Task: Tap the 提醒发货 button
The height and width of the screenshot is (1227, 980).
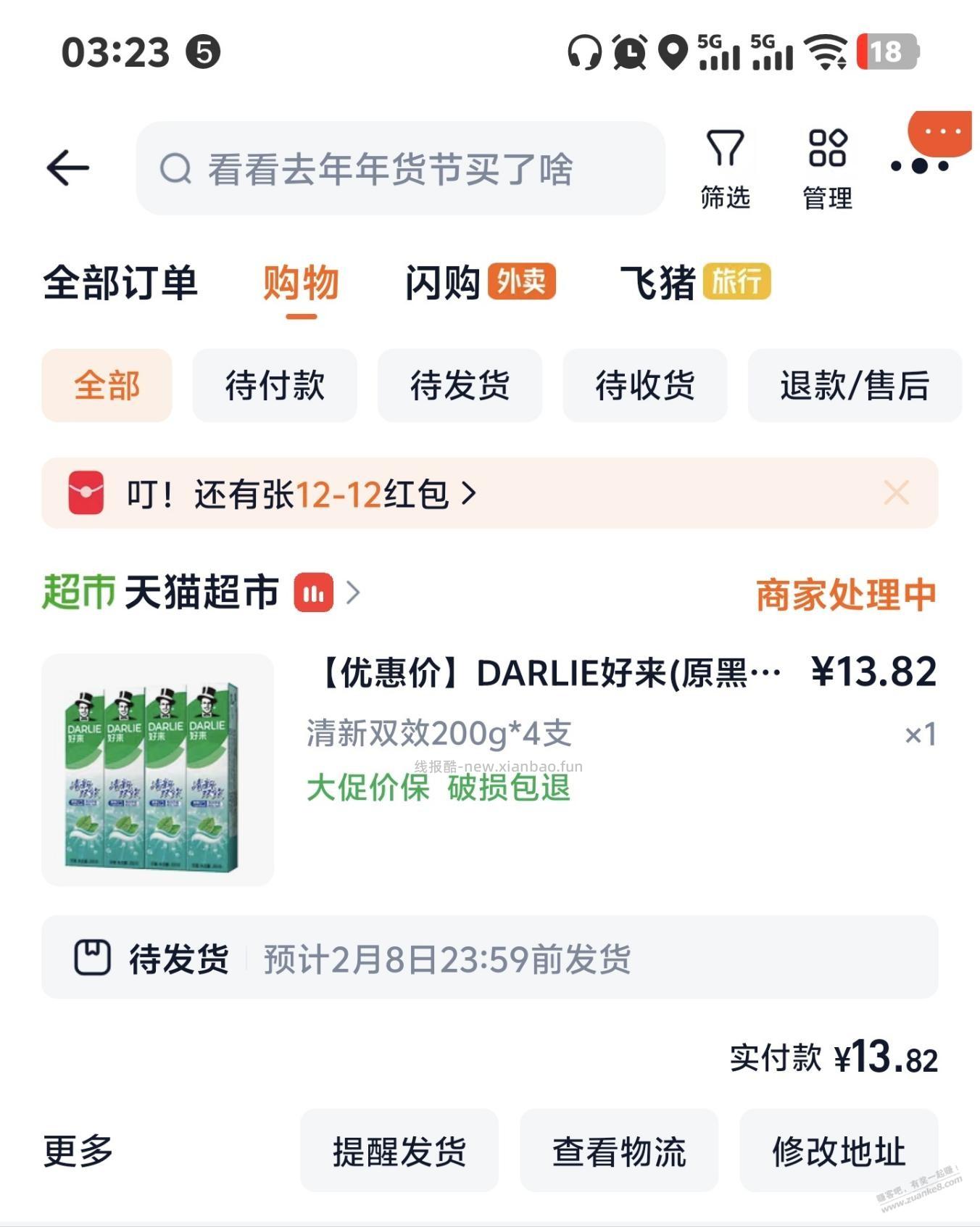Action: click(399, 1149)
